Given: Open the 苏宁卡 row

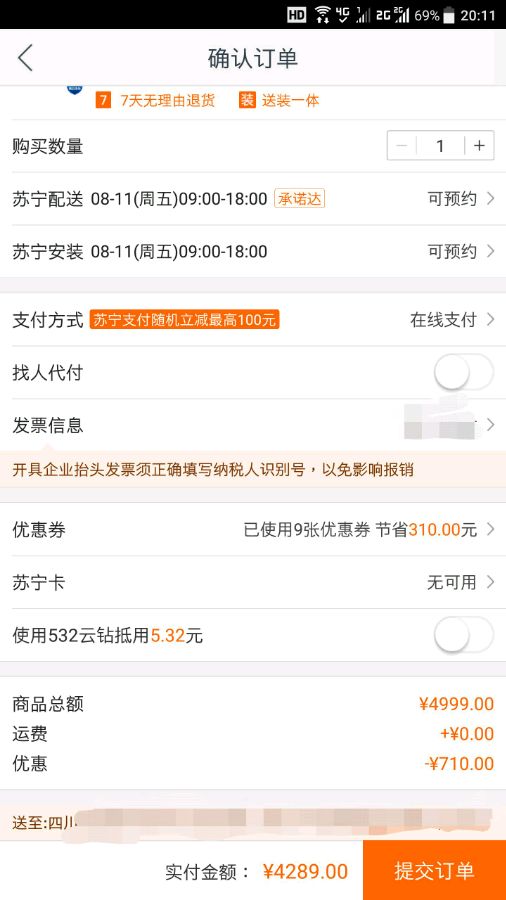Looking at the screenshot, I should pyautogui.click(x=253, y=583).
